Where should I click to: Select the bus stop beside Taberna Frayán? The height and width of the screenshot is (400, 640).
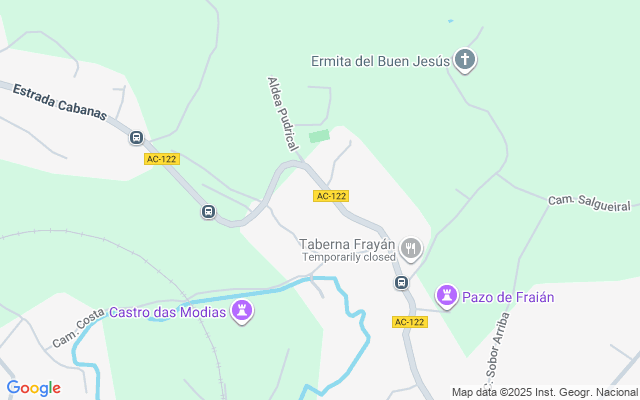point(401,283)
